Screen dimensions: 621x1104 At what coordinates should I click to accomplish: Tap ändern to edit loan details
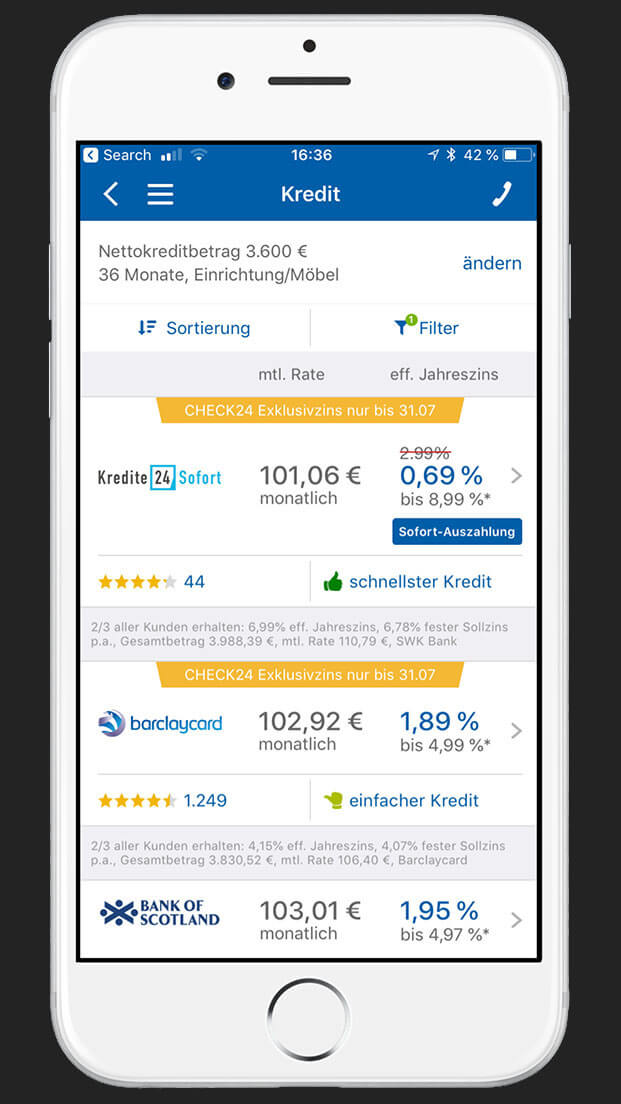[492, 264]
